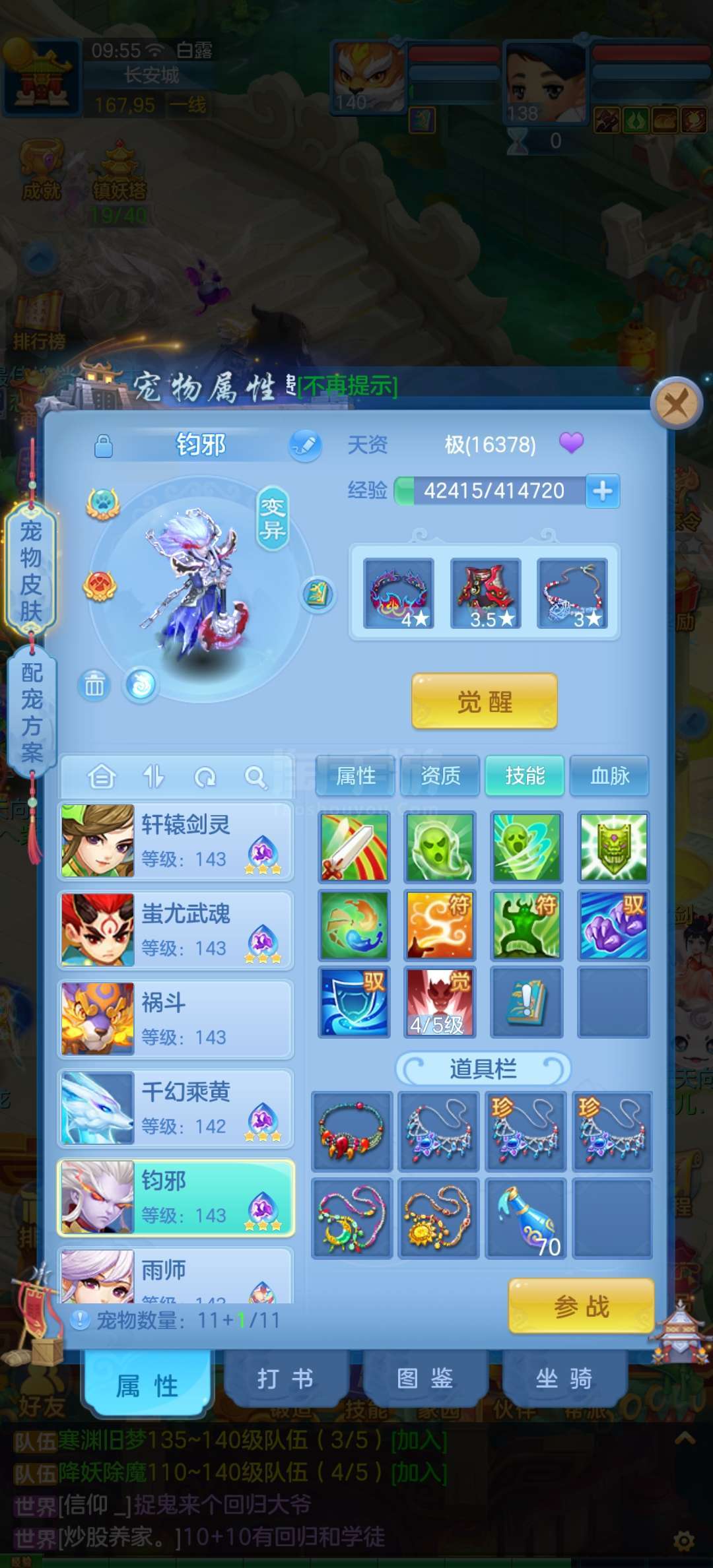This screenshot has height=1568, width=713.
Task: Tap the 不再提示 link
Action: [348, 385]
